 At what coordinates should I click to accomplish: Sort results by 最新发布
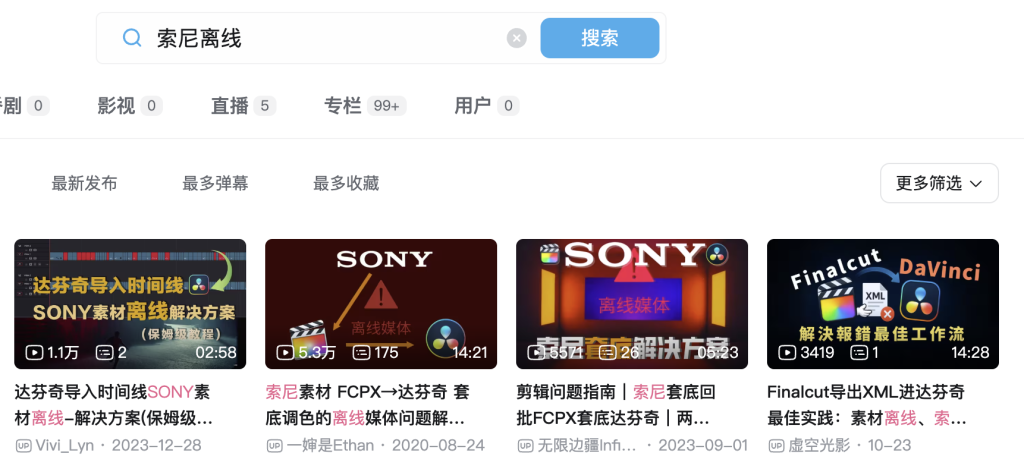(85, 183)
